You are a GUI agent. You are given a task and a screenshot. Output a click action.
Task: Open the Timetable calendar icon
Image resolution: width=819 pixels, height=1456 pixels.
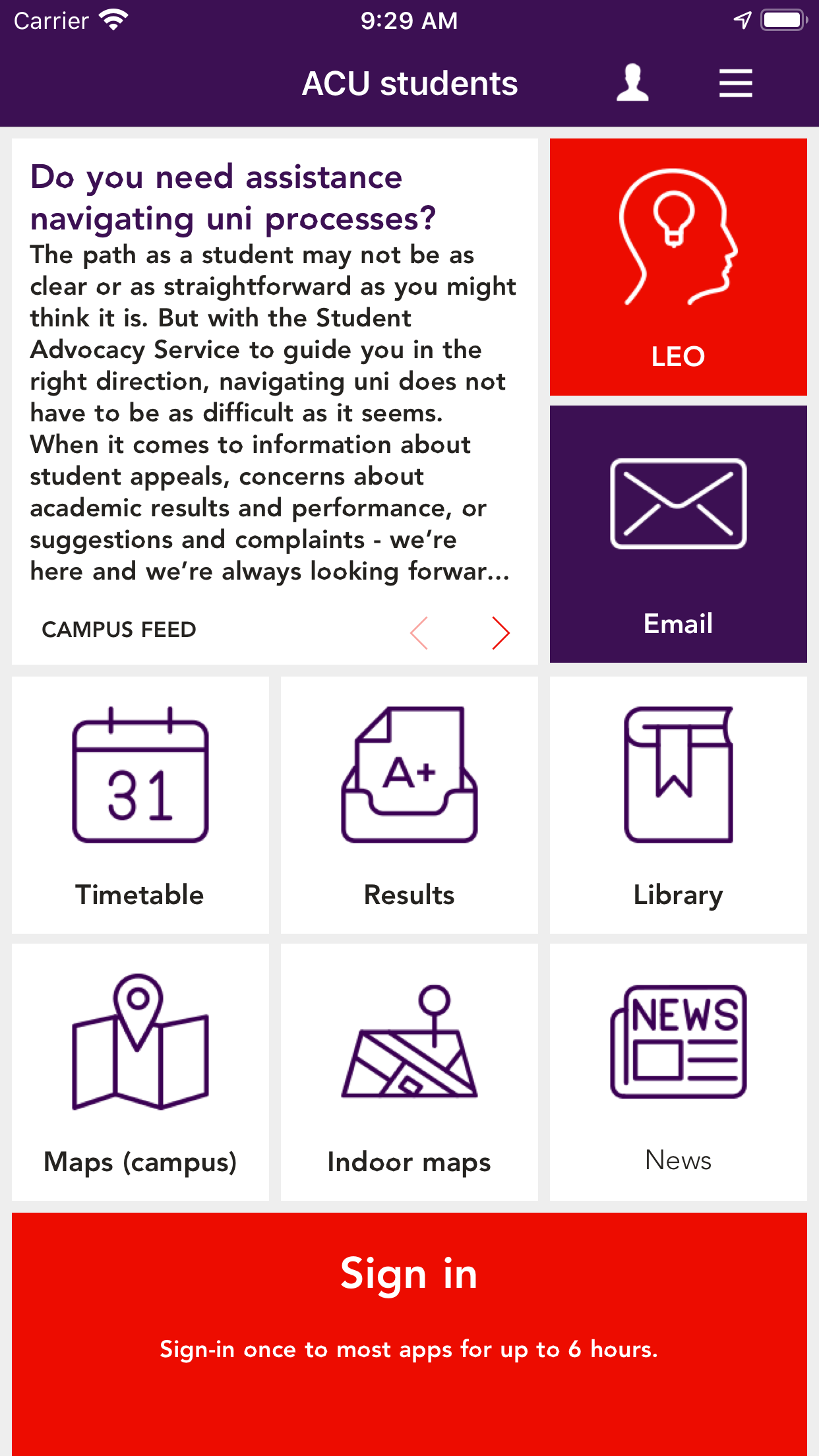coord(139,778)
